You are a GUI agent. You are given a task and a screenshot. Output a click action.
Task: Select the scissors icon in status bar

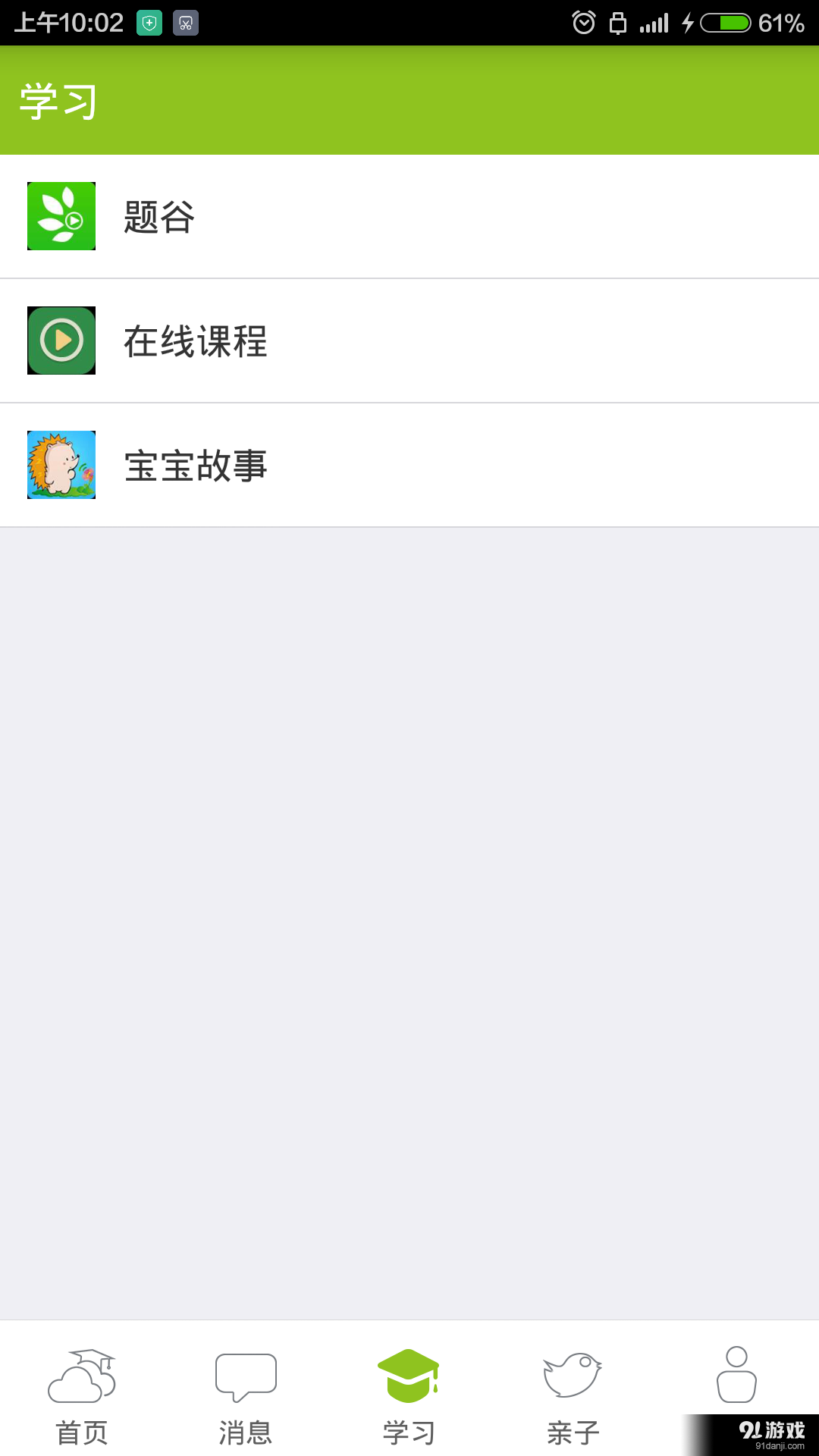click(184, 22)
